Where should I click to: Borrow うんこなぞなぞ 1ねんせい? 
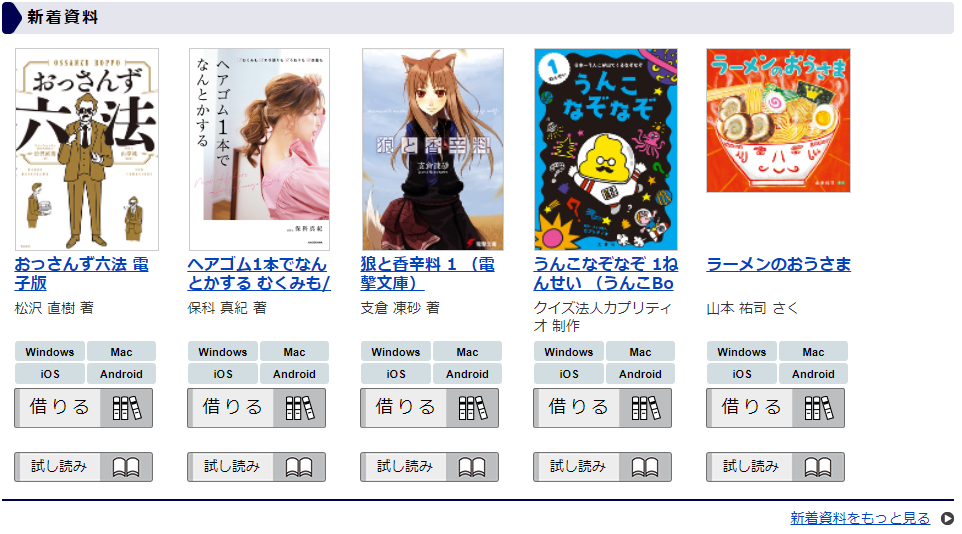point(603,408)
